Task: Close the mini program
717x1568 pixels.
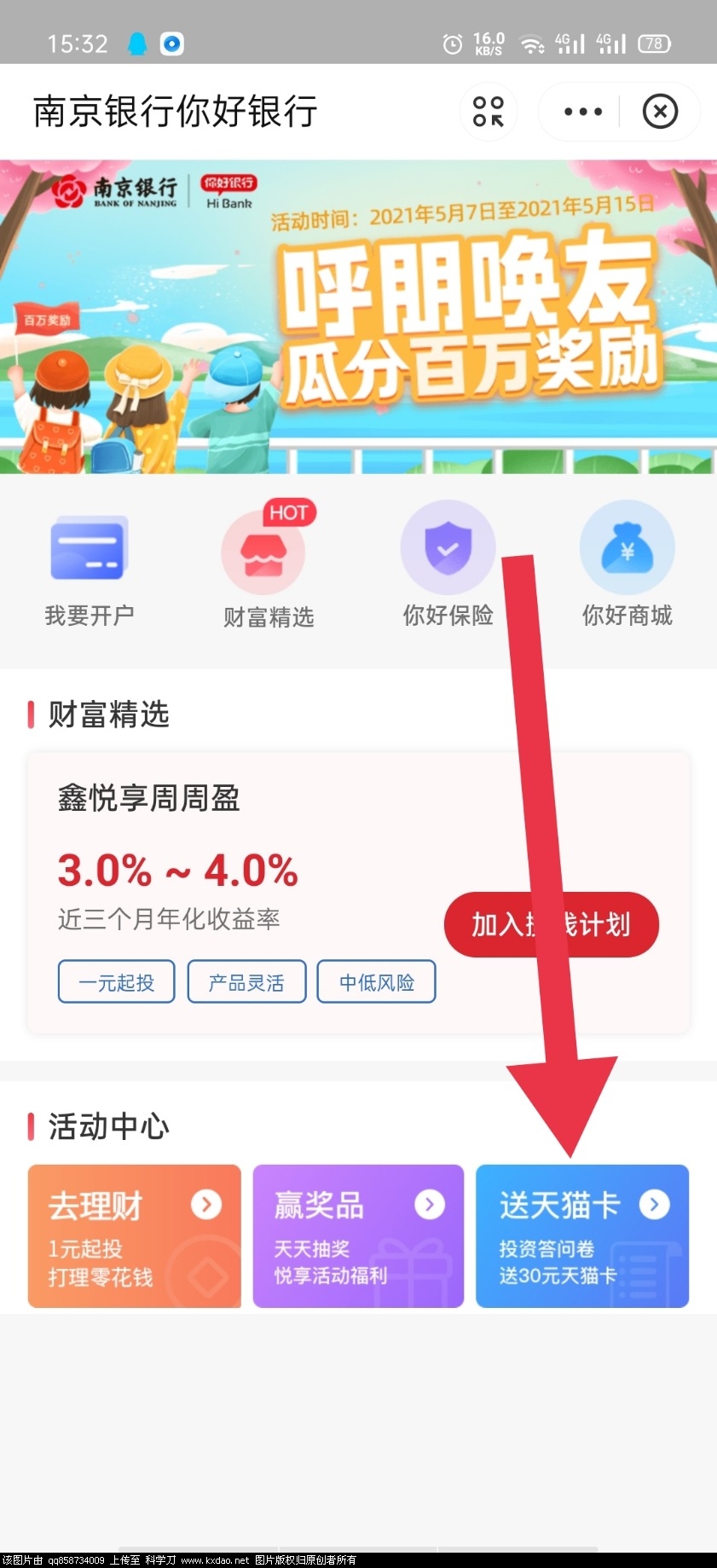Action: click(660, 112)
